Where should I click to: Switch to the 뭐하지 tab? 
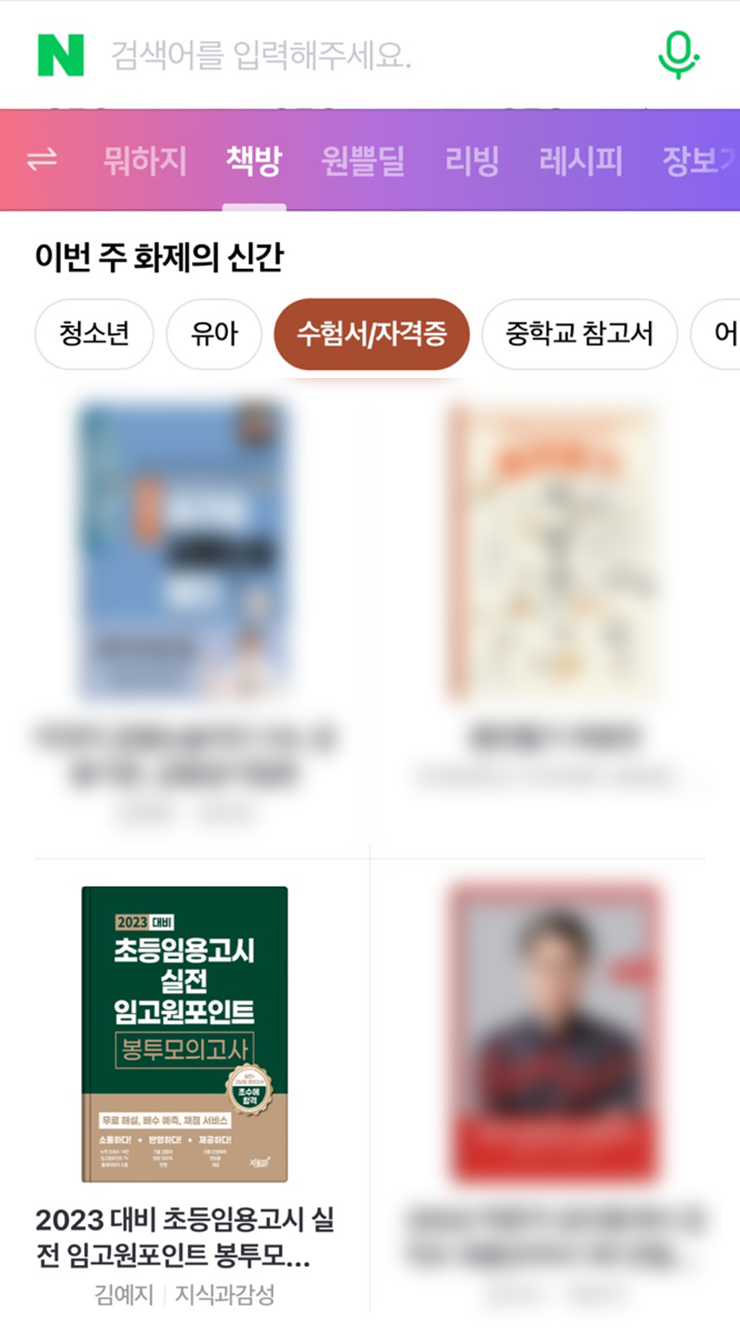(x=145, y=160)
